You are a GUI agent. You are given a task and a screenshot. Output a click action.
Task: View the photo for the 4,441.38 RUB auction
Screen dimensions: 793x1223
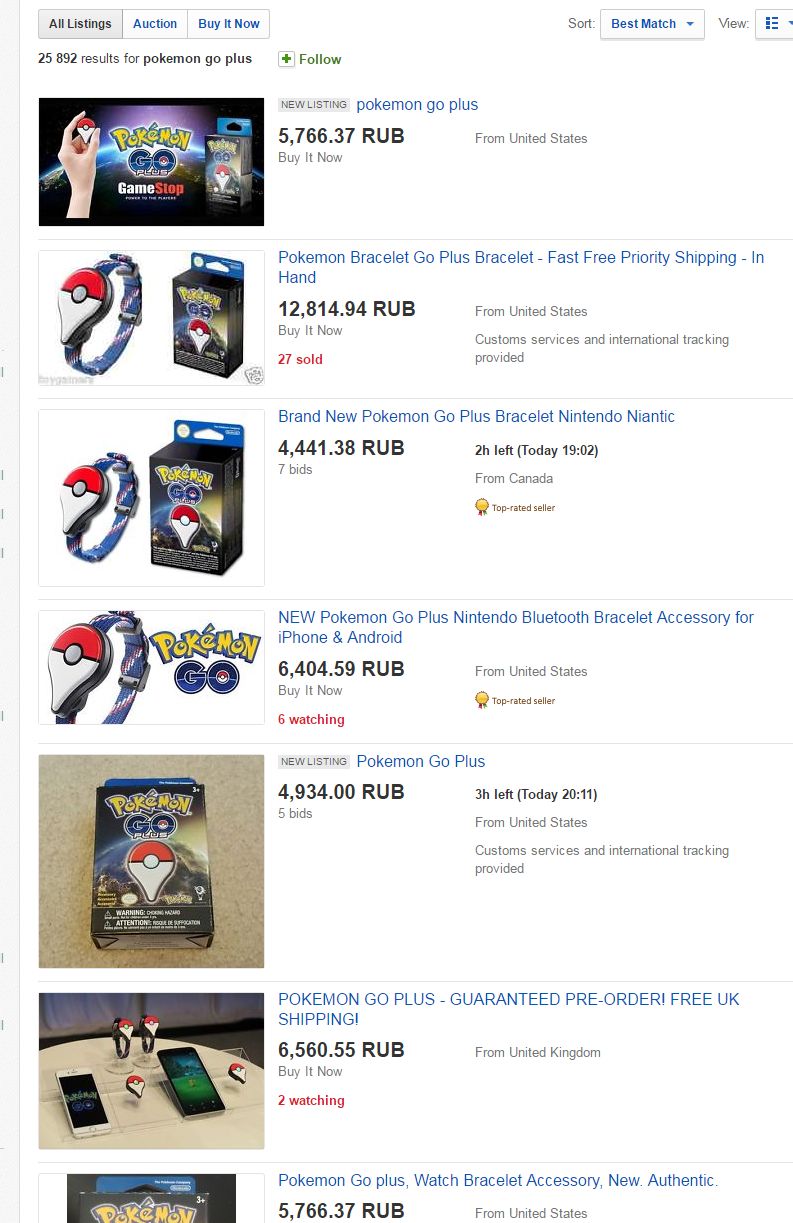coord(151,498)
